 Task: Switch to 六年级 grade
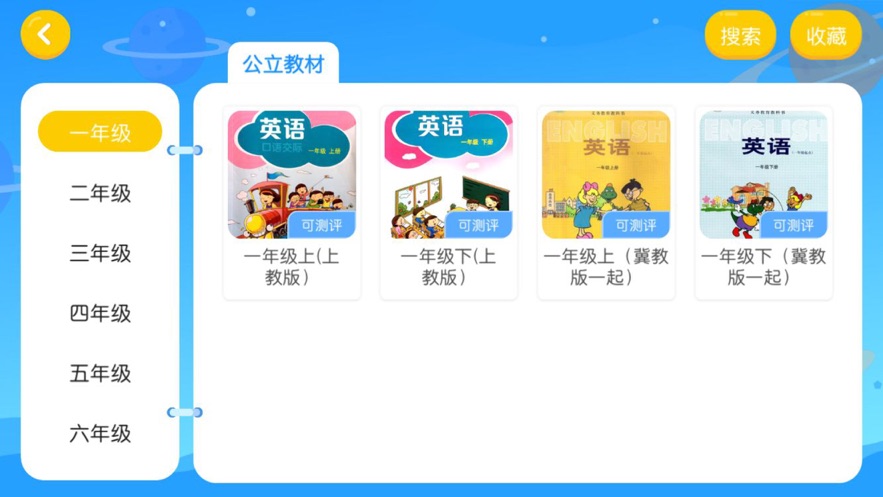pyautogui.click(x=100, y=433)
